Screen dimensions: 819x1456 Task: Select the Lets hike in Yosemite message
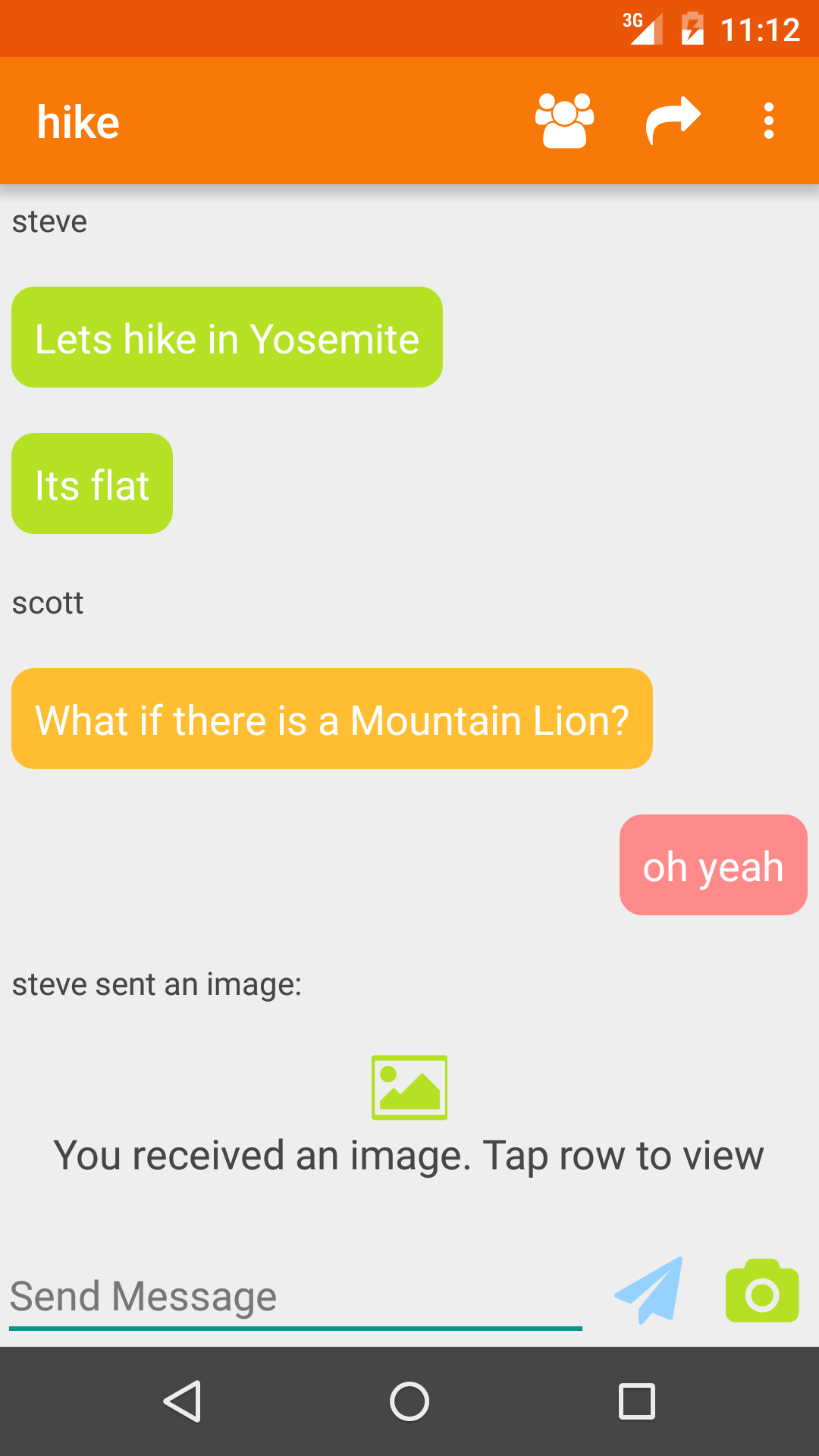(226, 337)
